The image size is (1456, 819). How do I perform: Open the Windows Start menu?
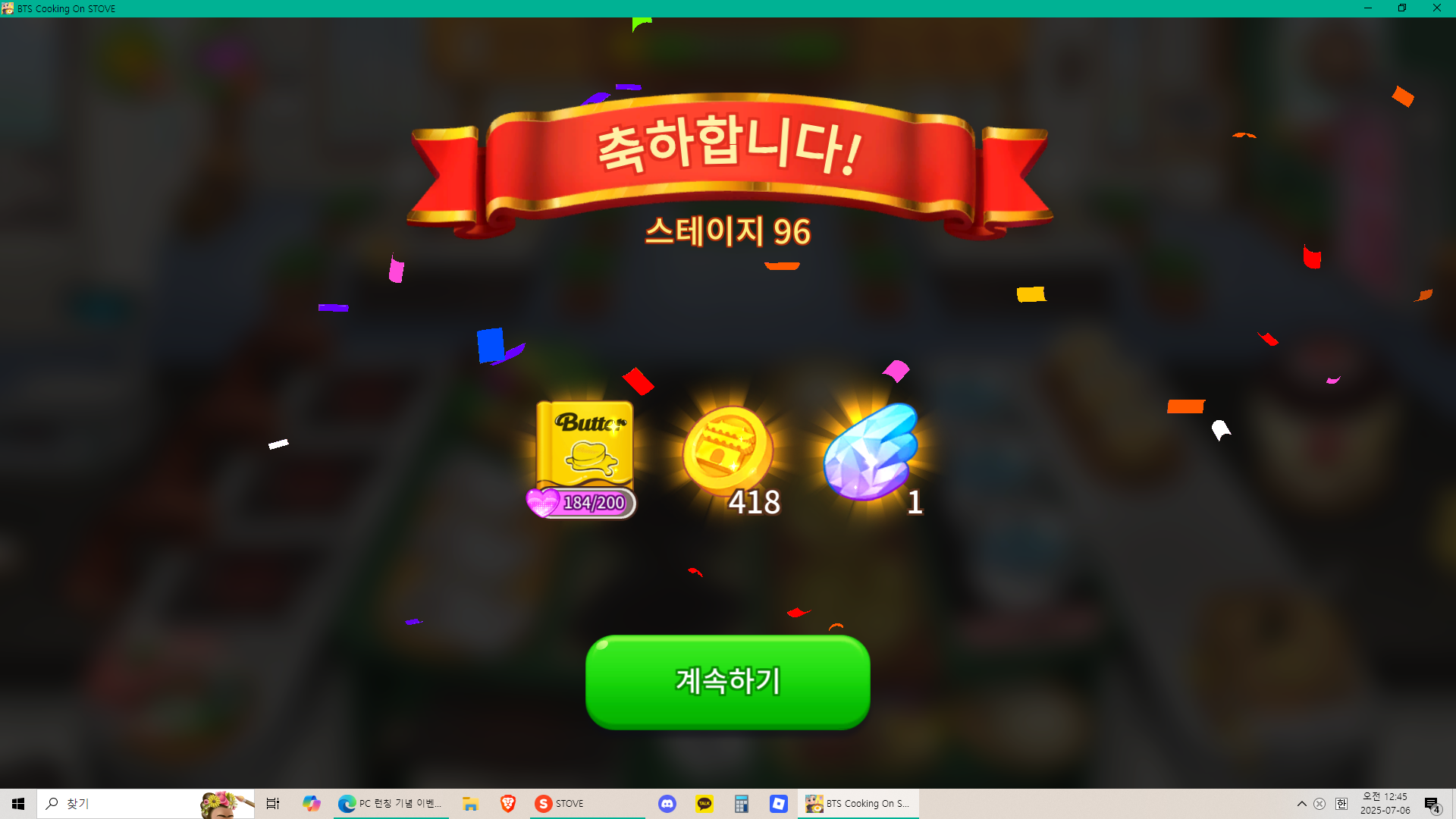coord(18,804)
